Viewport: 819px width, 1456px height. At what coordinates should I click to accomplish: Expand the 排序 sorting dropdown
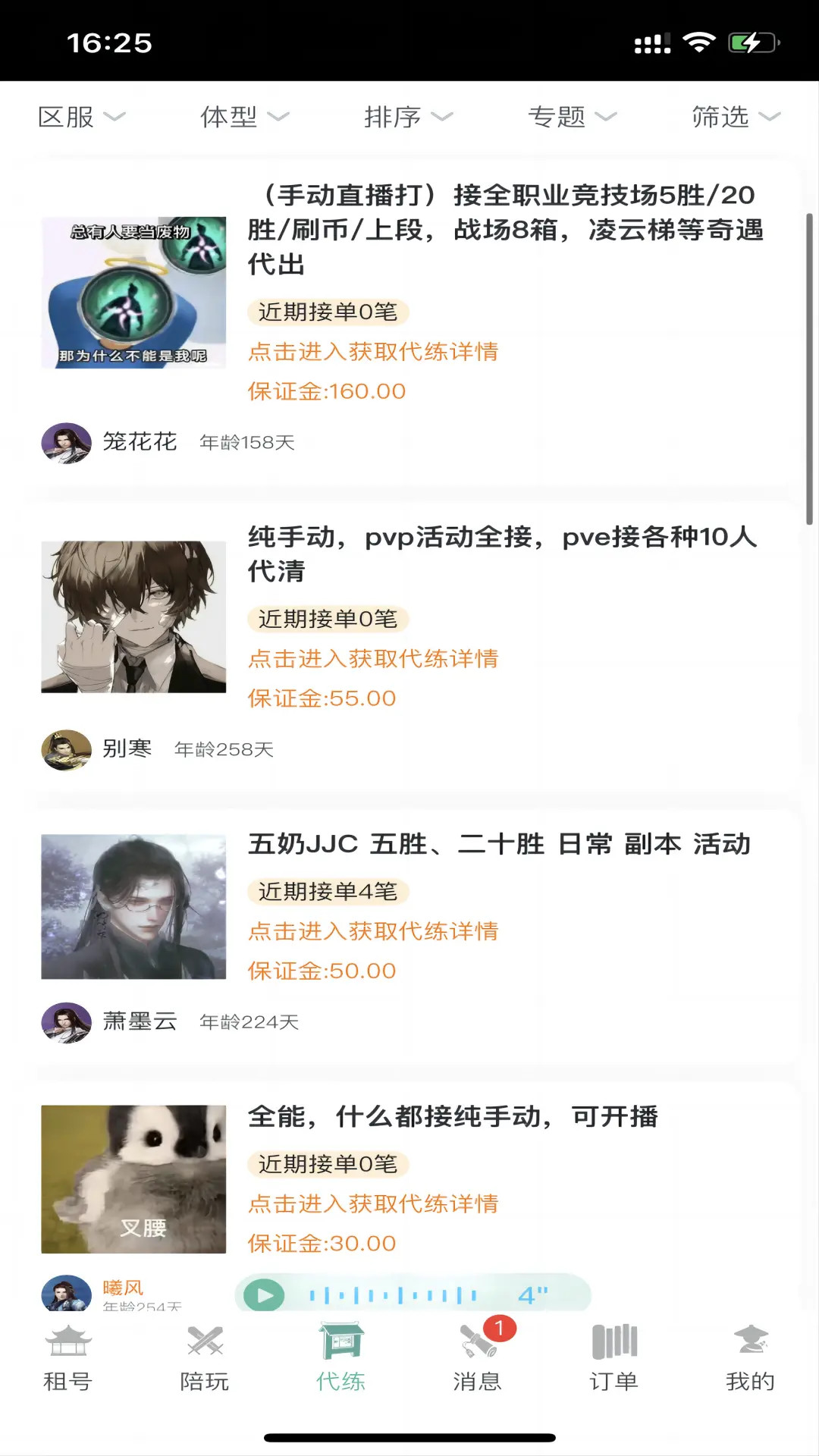pyautogui.click(x=407, y=117)
